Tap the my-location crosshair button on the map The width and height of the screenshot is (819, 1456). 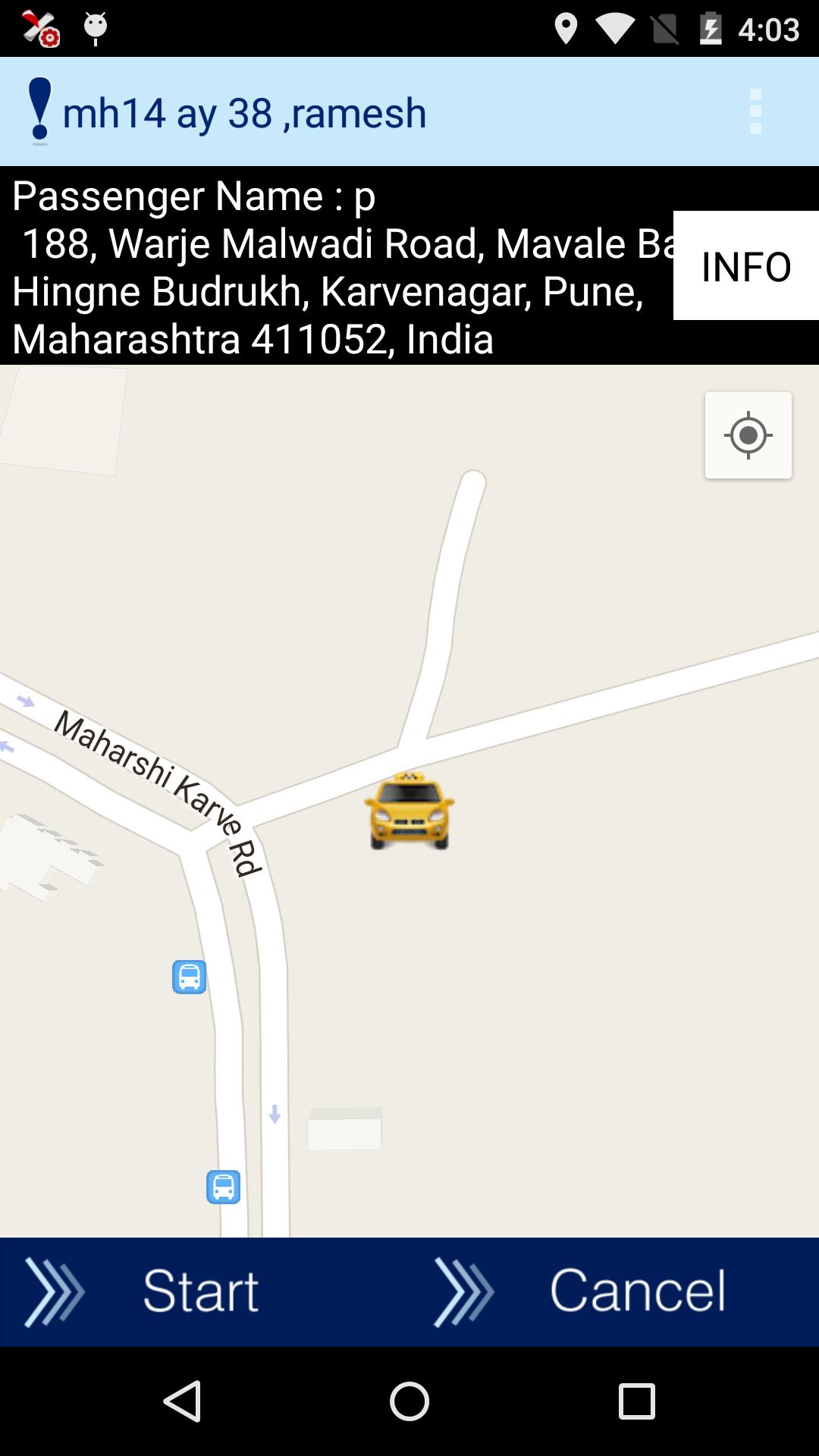[747, 435]
